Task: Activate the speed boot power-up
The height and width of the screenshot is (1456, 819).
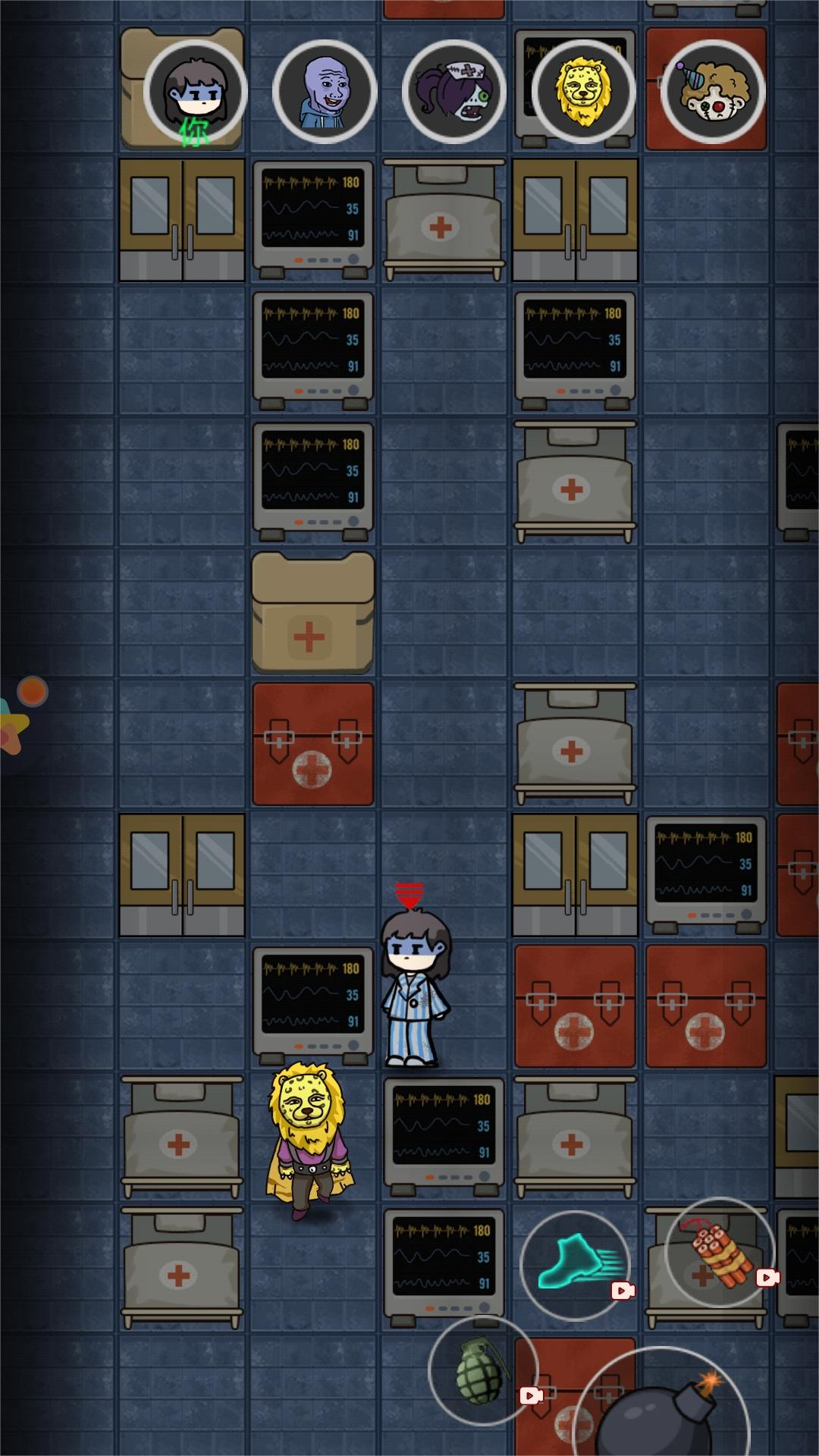Action: [x=575, y=1265]
